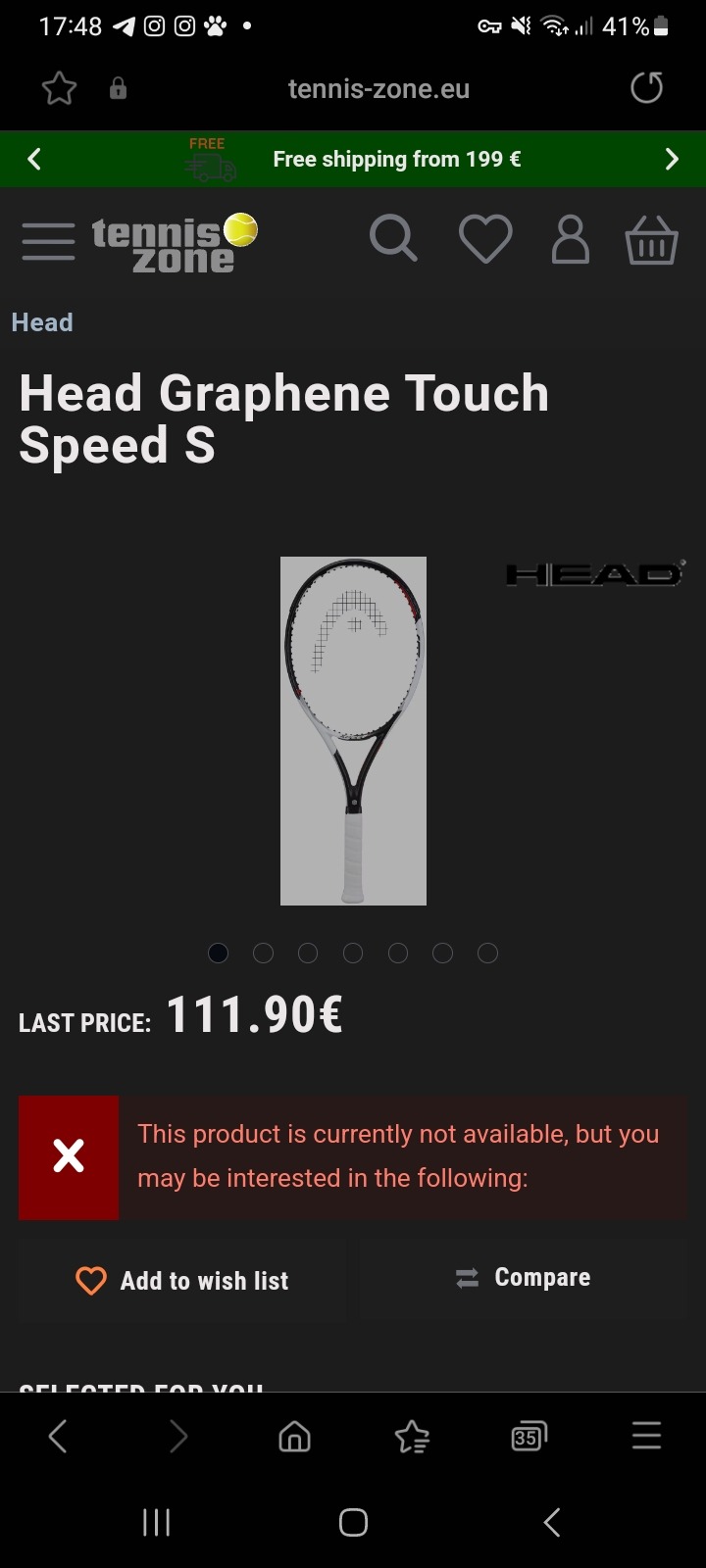Screen dimensions: 706x1568
Task: Tap the Compare button
Action: click(523, 1278)
